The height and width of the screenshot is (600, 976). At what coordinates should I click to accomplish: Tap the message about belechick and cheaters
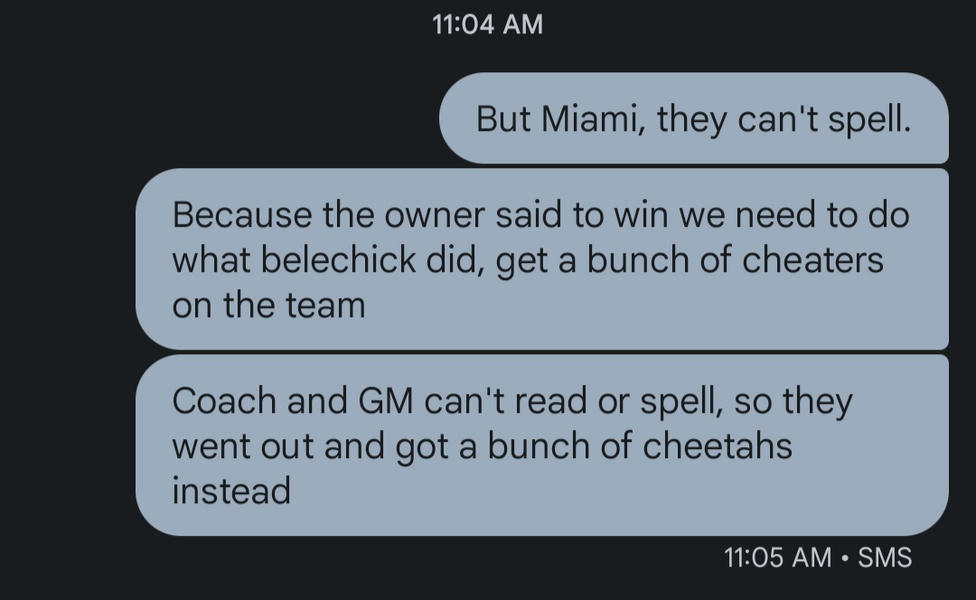(541, 260)
